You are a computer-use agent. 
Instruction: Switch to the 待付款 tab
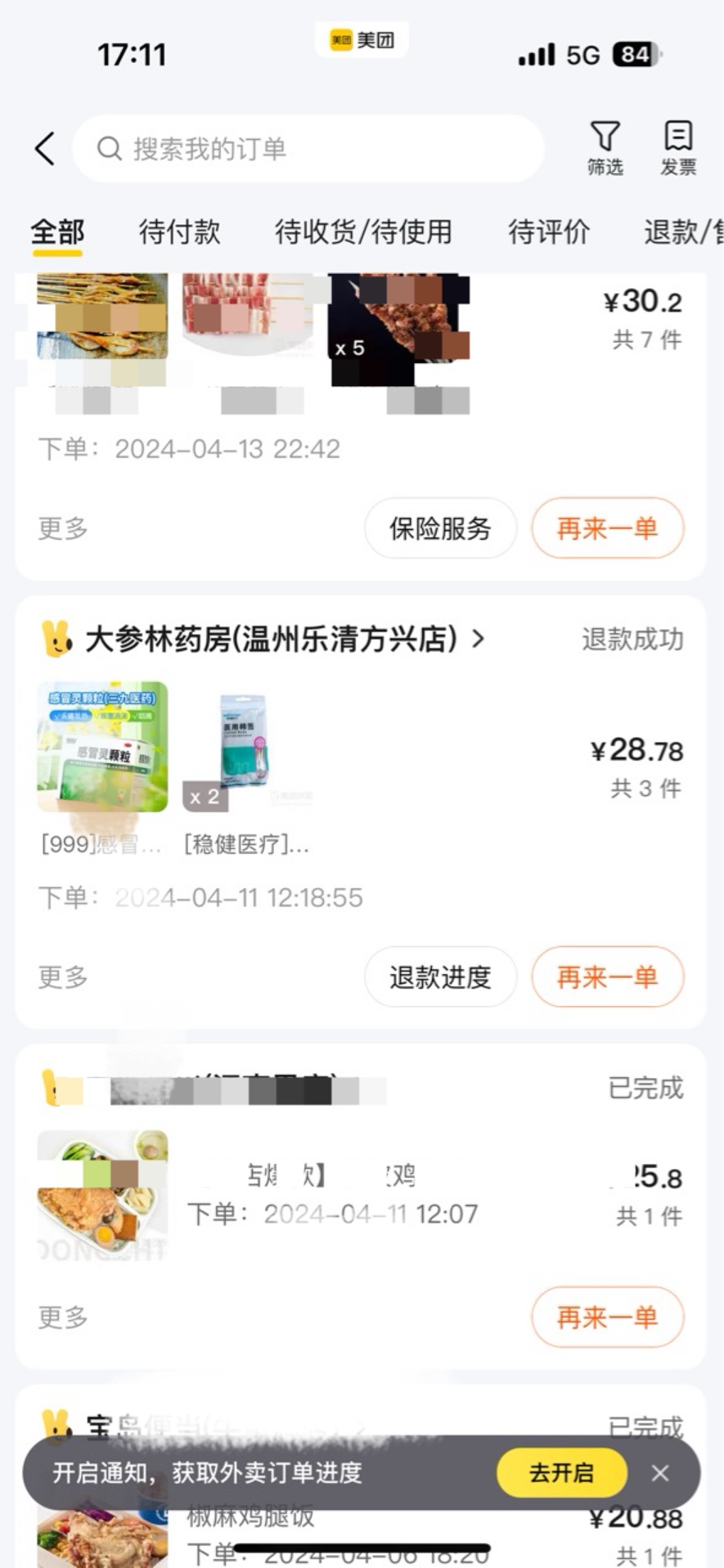(x=179, y=232)
